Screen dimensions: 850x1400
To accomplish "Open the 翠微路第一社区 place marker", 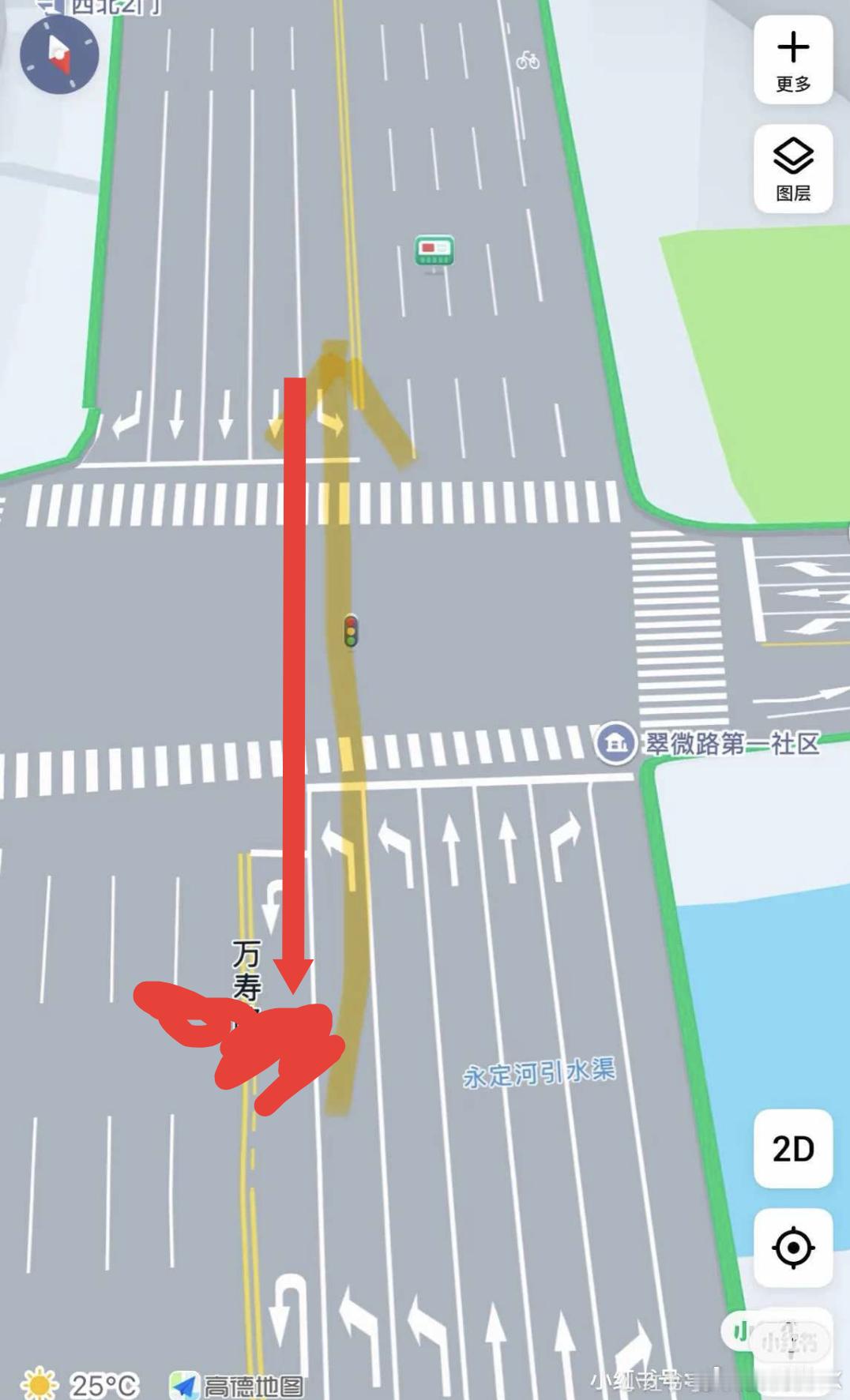I will [616, 743].
